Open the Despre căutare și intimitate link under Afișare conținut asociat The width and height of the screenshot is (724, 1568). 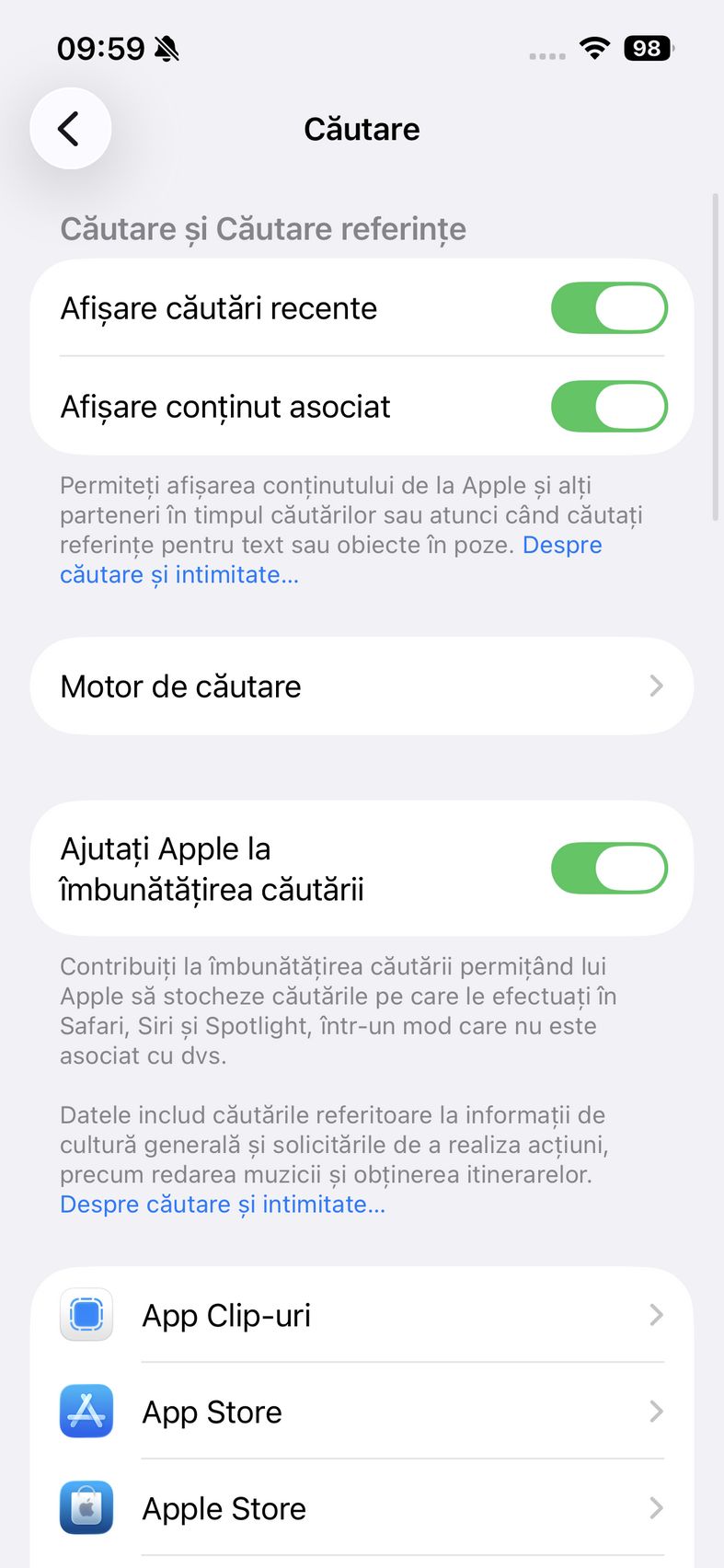point(178,575)
